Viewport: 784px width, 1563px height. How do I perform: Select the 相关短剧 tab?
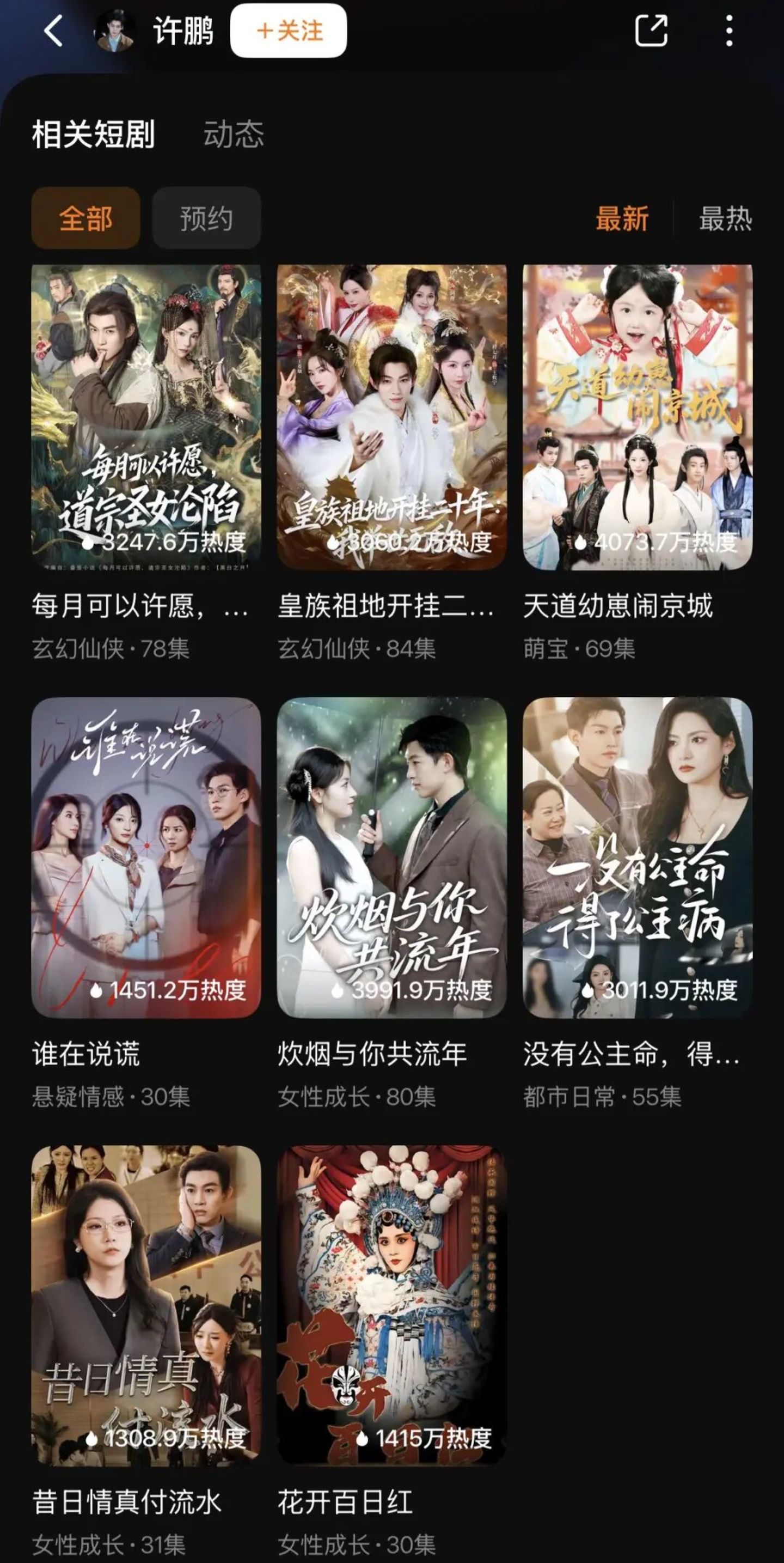coord(94,134)
